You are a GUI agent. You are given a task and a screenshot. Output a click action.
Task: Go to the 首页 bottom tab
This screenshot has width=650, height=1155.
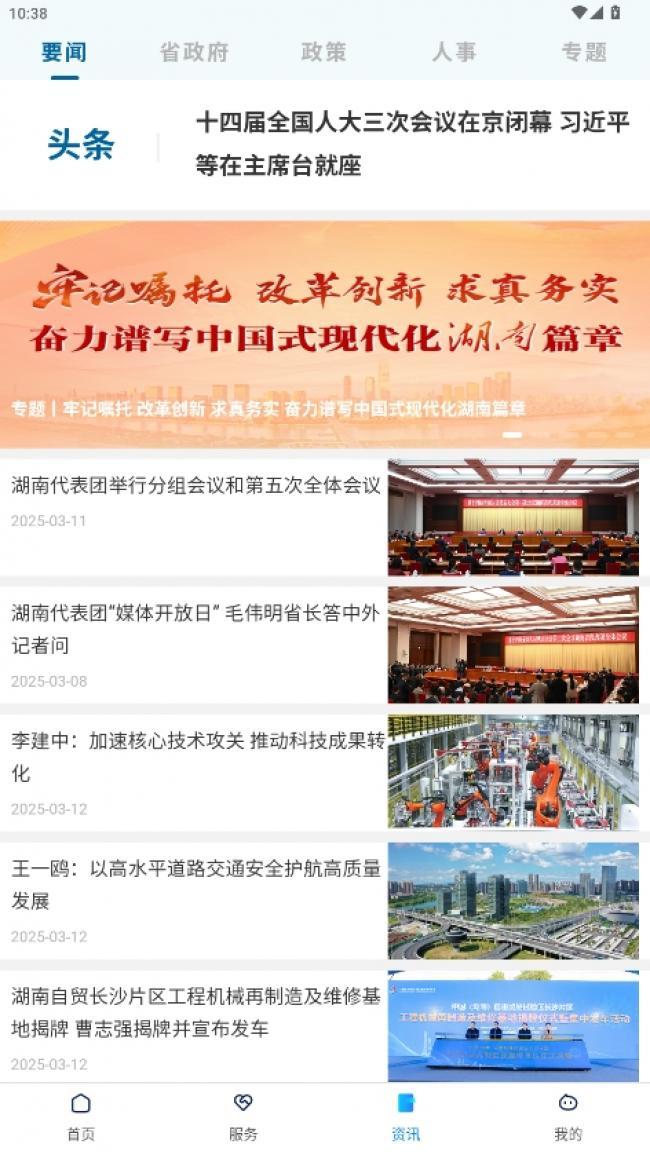(x=81, y=1117)
